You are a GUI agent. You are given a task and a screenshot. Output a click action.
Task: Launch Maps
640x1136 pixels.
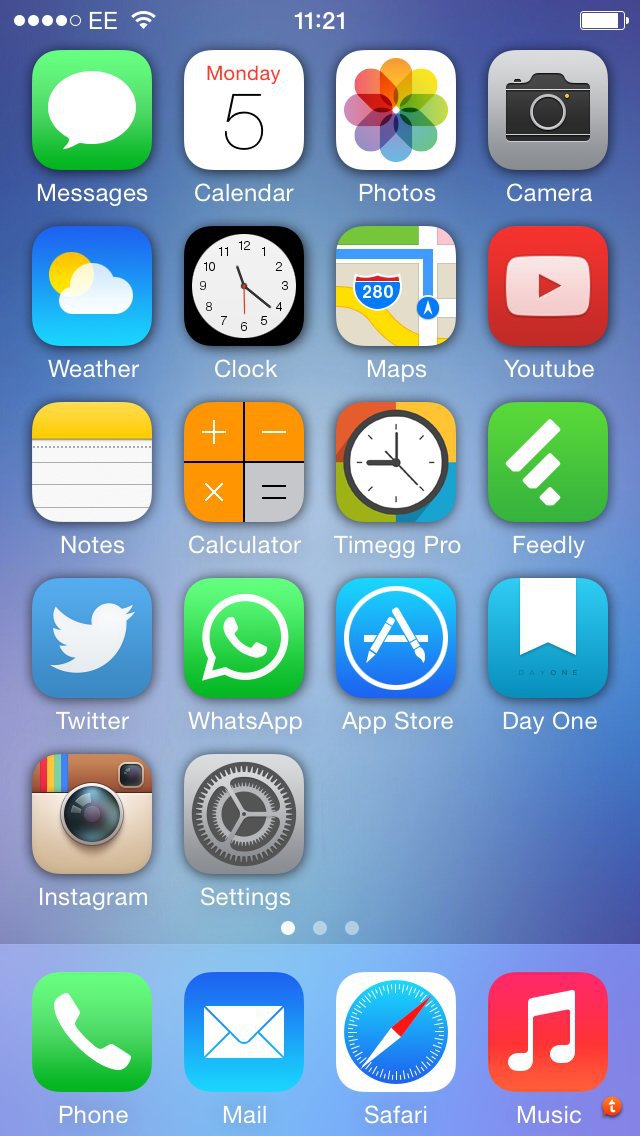point(396,286)
